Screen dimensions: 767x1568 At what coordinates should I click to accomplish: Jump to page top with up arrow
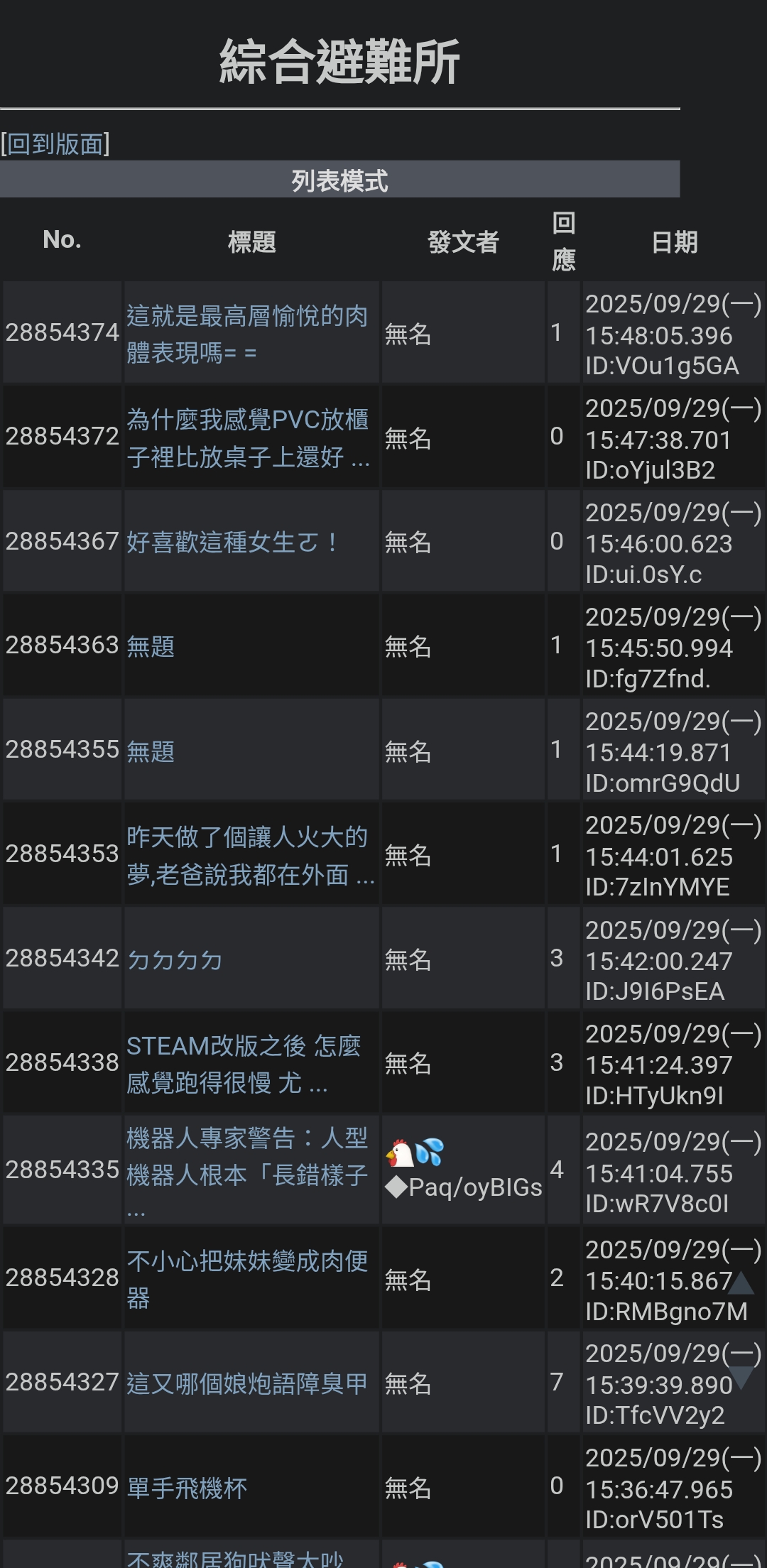coord(741,1283)
